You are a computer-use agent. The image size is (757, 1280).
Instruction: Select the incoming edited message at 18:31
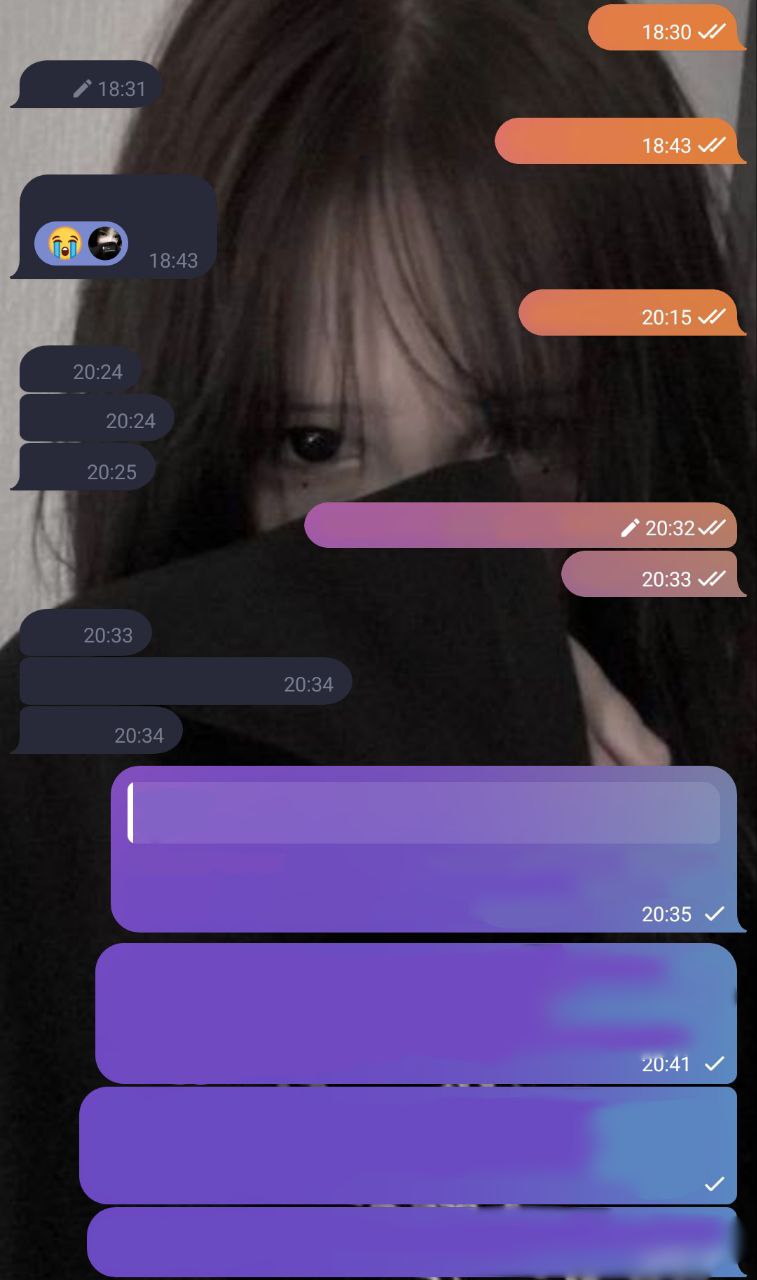(x=88, y=86)
